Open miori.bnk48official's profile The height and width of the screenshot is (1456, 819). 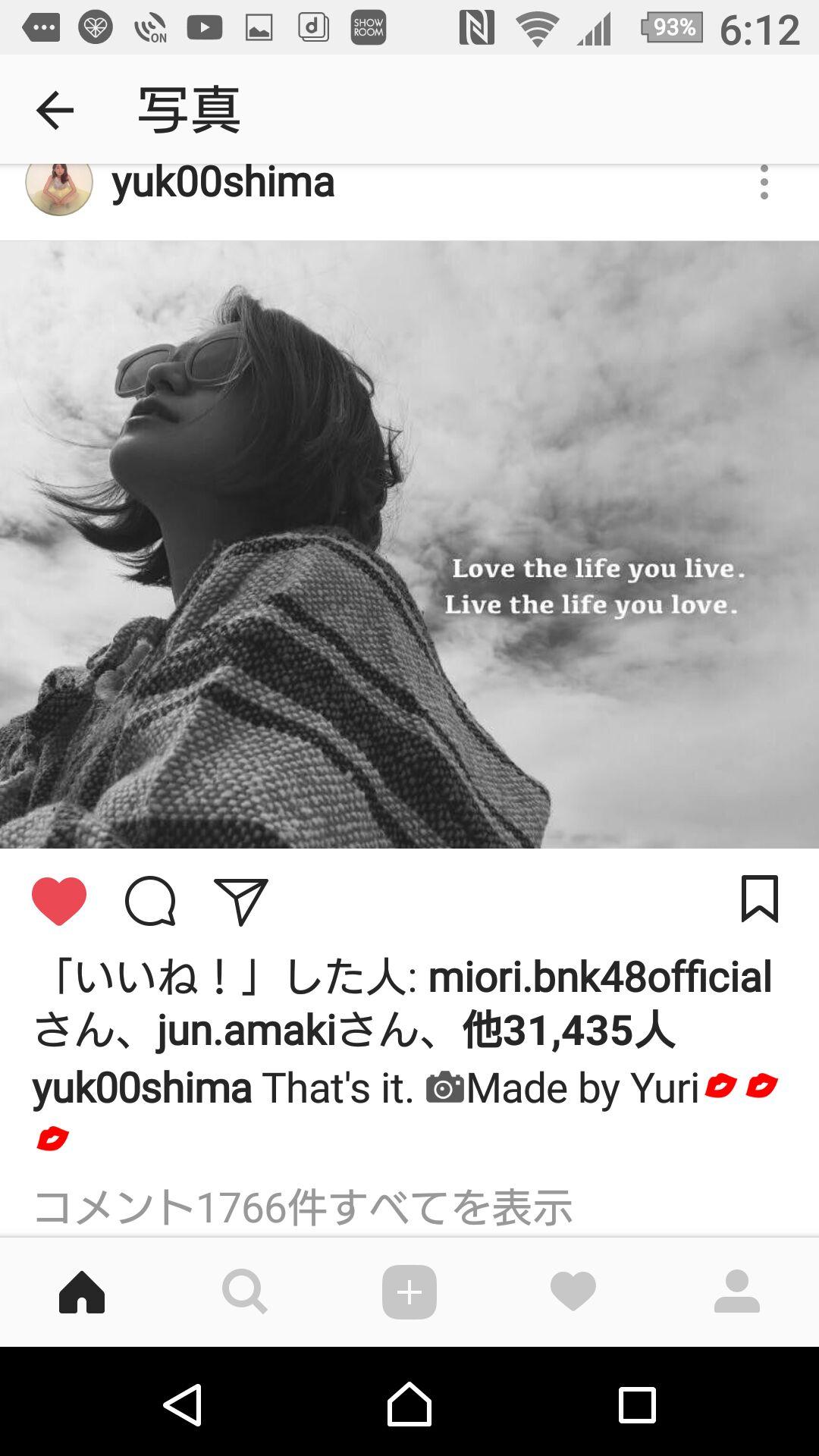pos(599,977)
